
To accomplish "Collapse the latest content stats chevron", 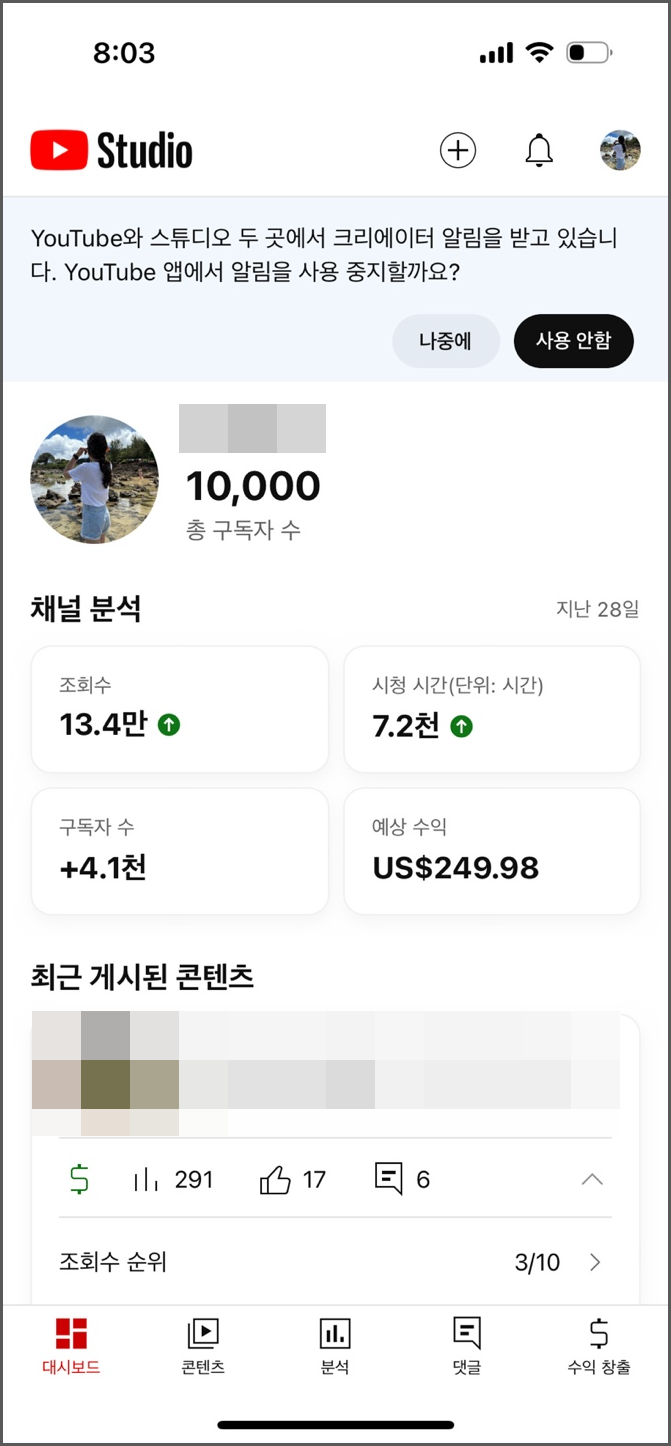I will tap(592, 1180).
